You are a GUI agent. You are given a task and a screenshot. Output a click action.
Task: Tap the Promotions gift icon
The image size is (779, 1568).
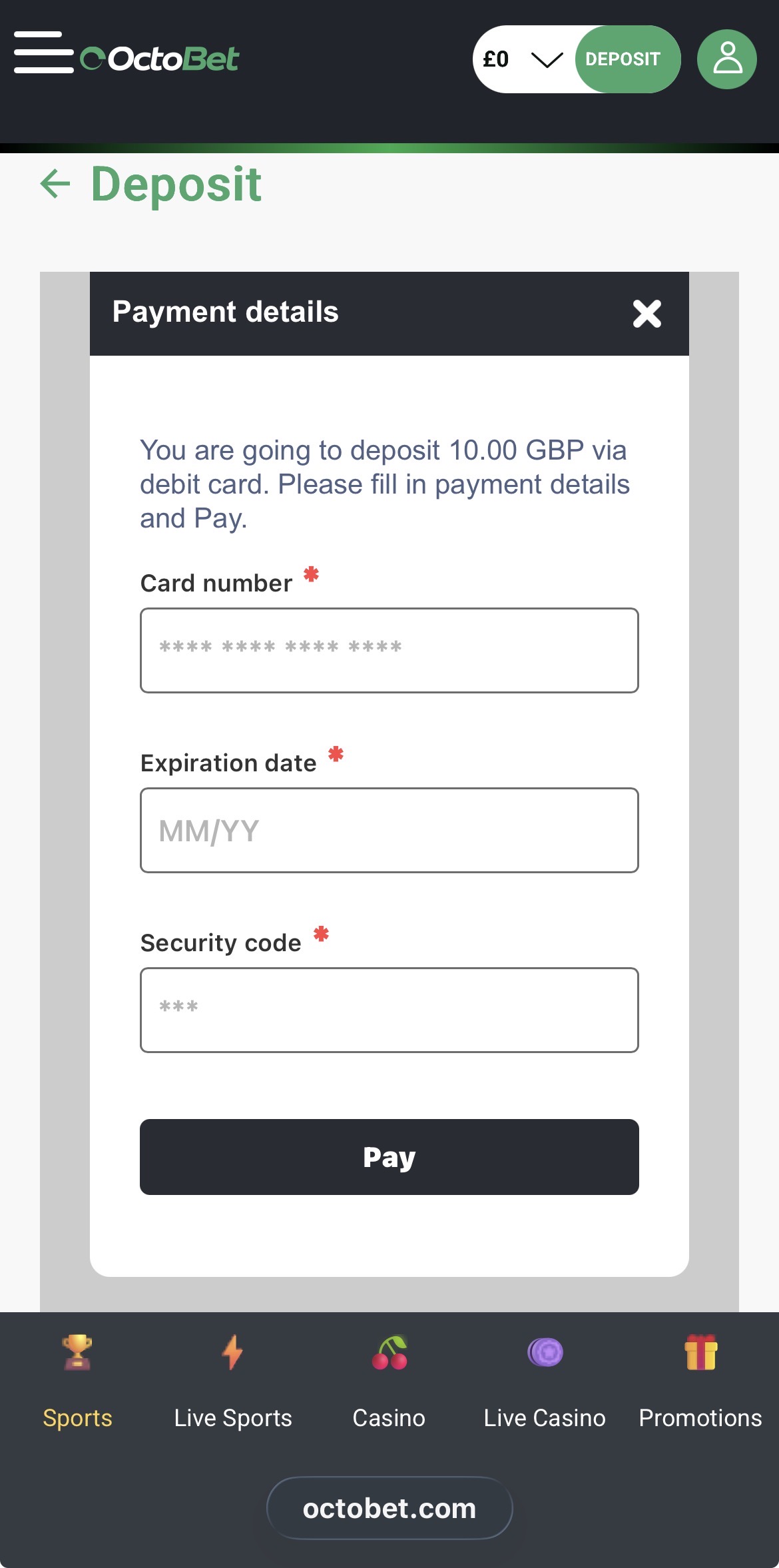coord(700,1352)
